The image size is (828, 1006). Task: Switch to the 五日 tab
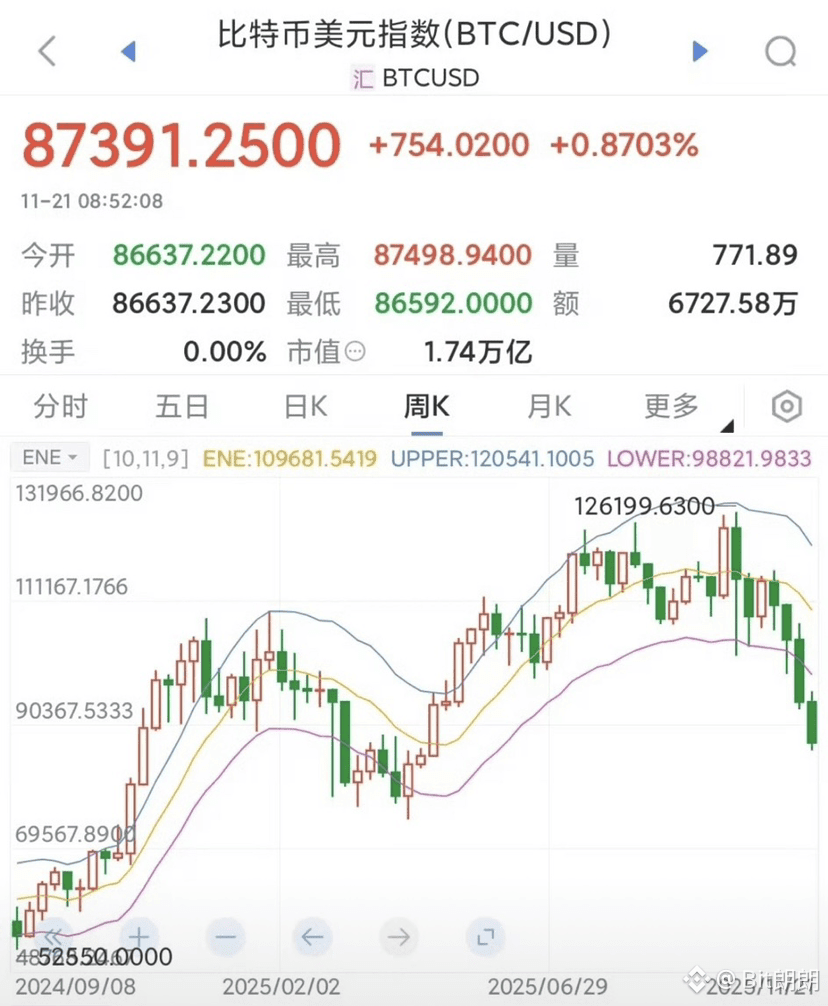click(x=182, y=406)
